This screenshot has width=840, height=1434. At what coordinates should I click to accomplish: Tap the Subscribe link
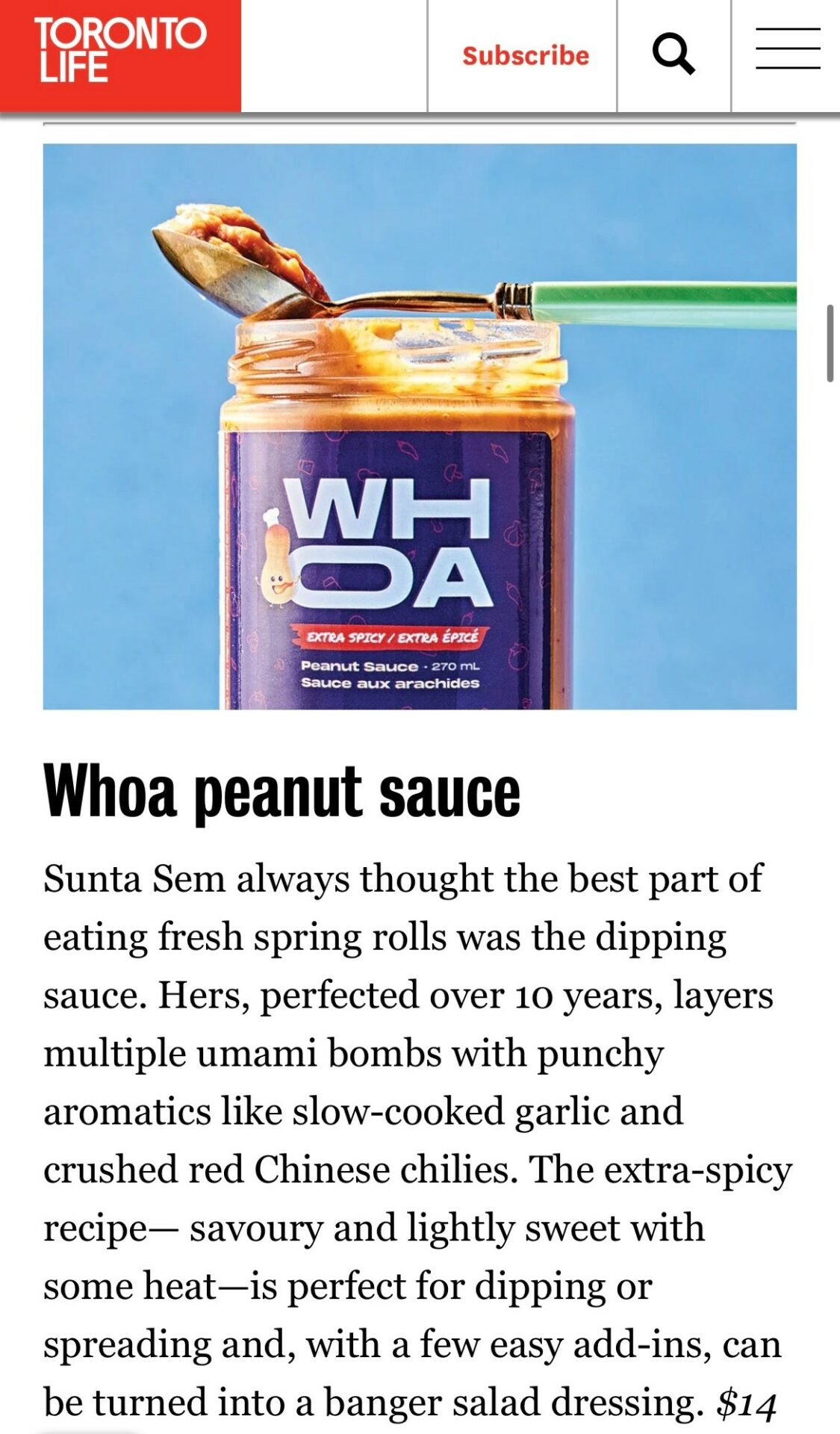click(x=525, y=55)
